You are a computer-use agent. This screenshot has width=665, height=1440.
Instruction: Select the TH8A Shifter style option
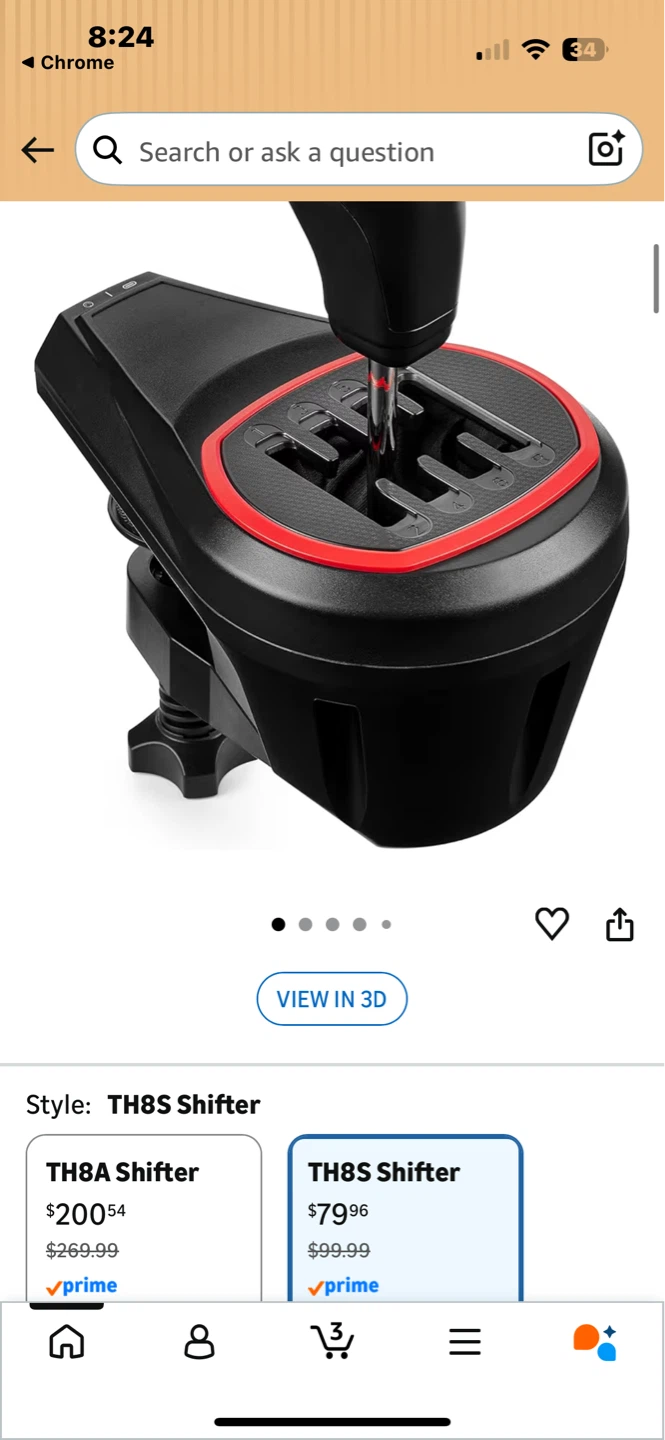pos(144,1217)
